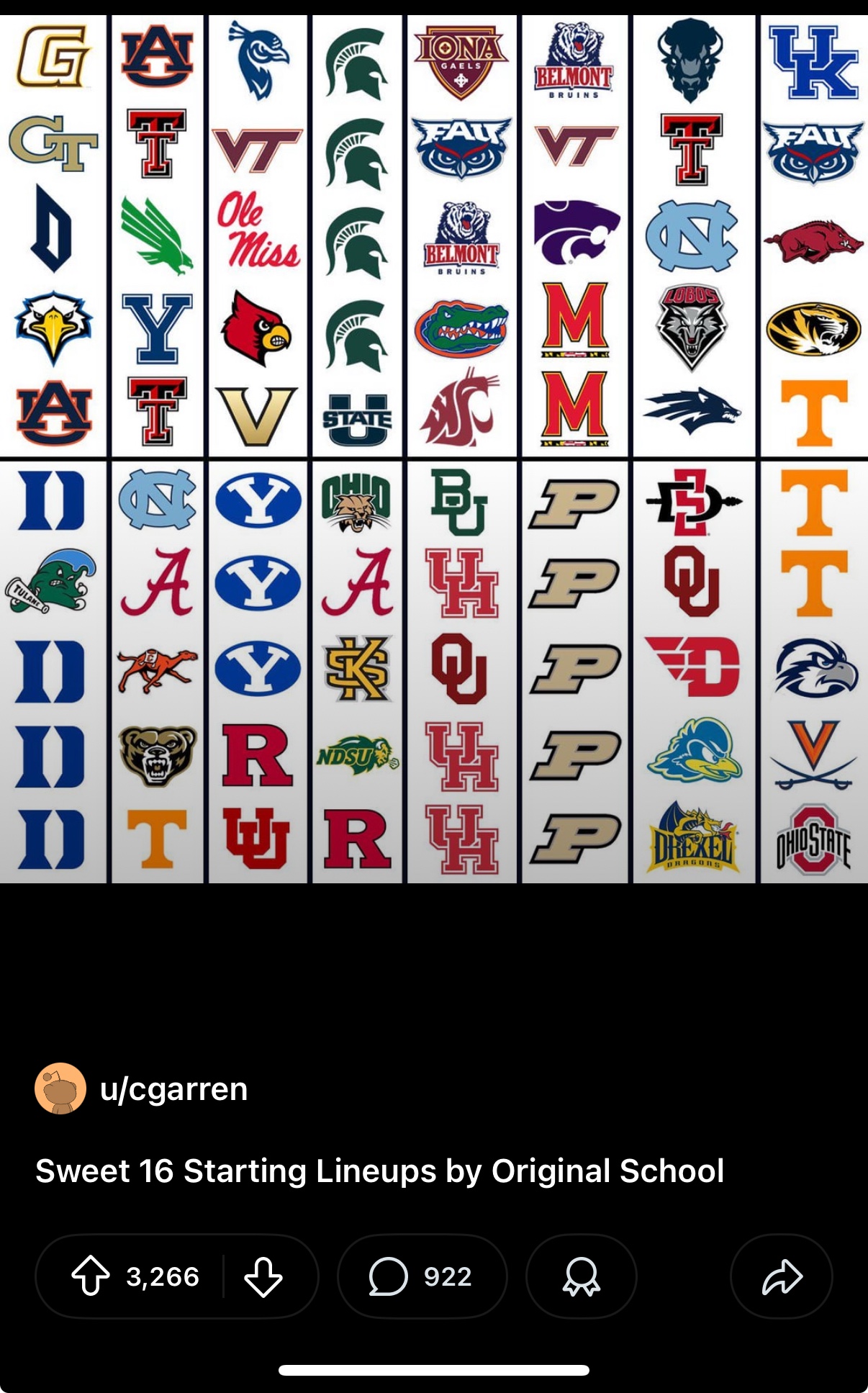Viewport: 868px width, 1393px height.
Task: Upvote the Sweet 16 lineups post
Action: pyautogui.click(x=91, y=1276)
